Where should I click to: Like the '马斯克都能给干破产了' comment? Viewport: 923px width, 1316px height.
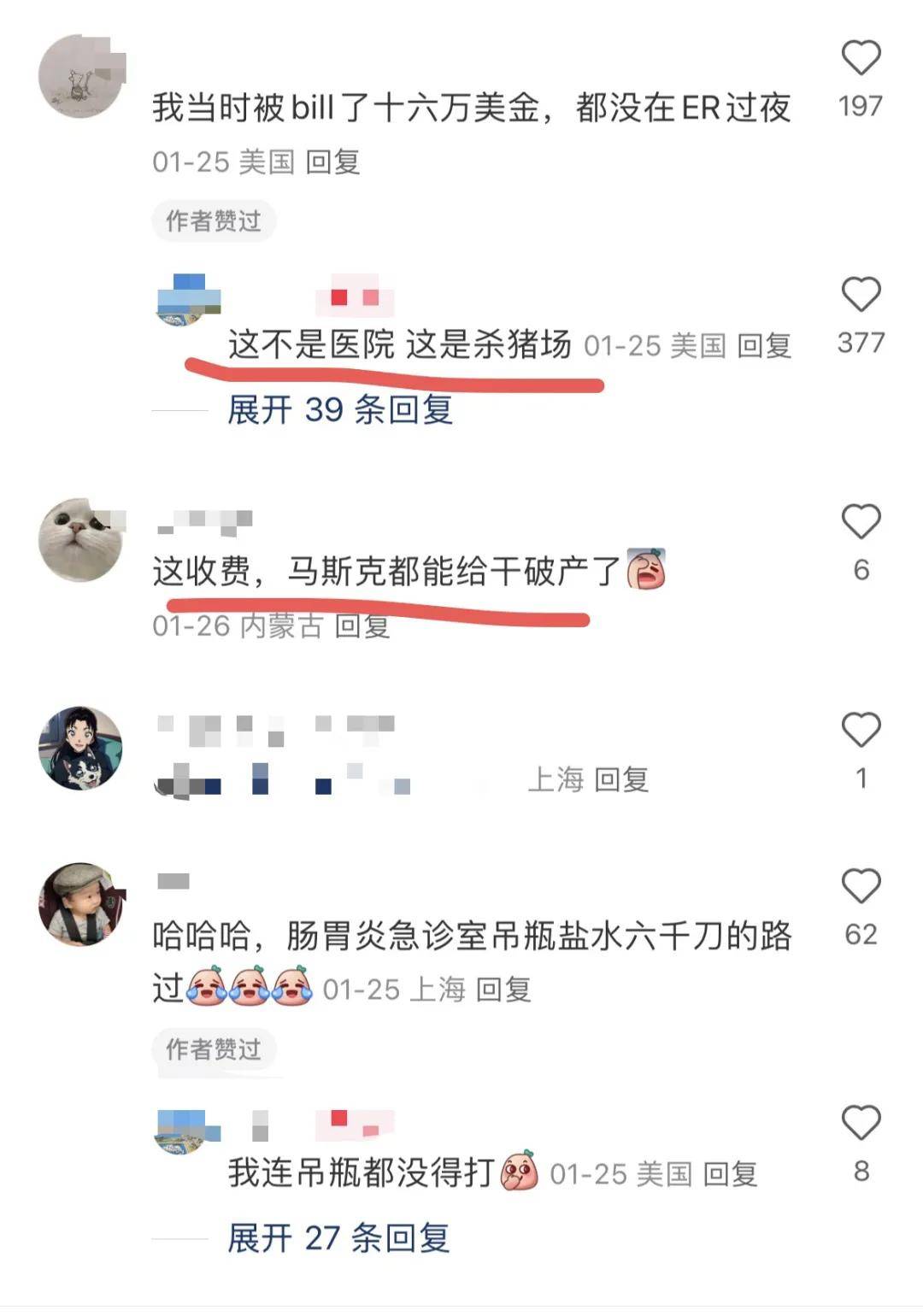861,522
